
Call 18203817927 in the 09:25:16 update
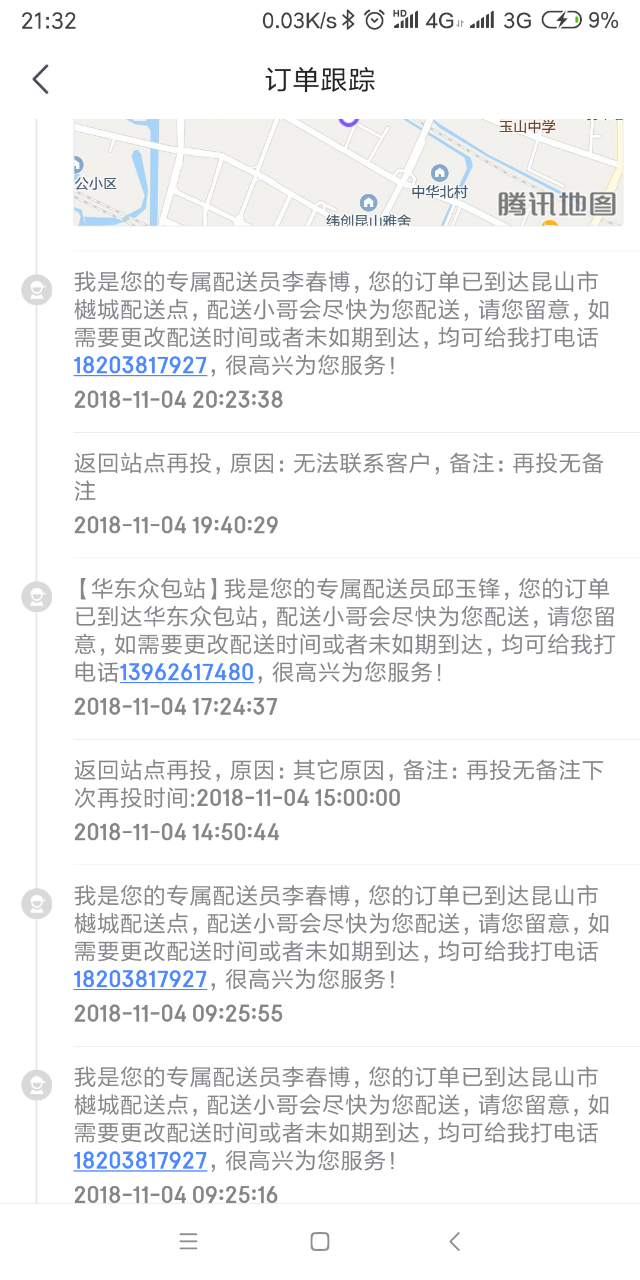click(x=140, y=1161)
